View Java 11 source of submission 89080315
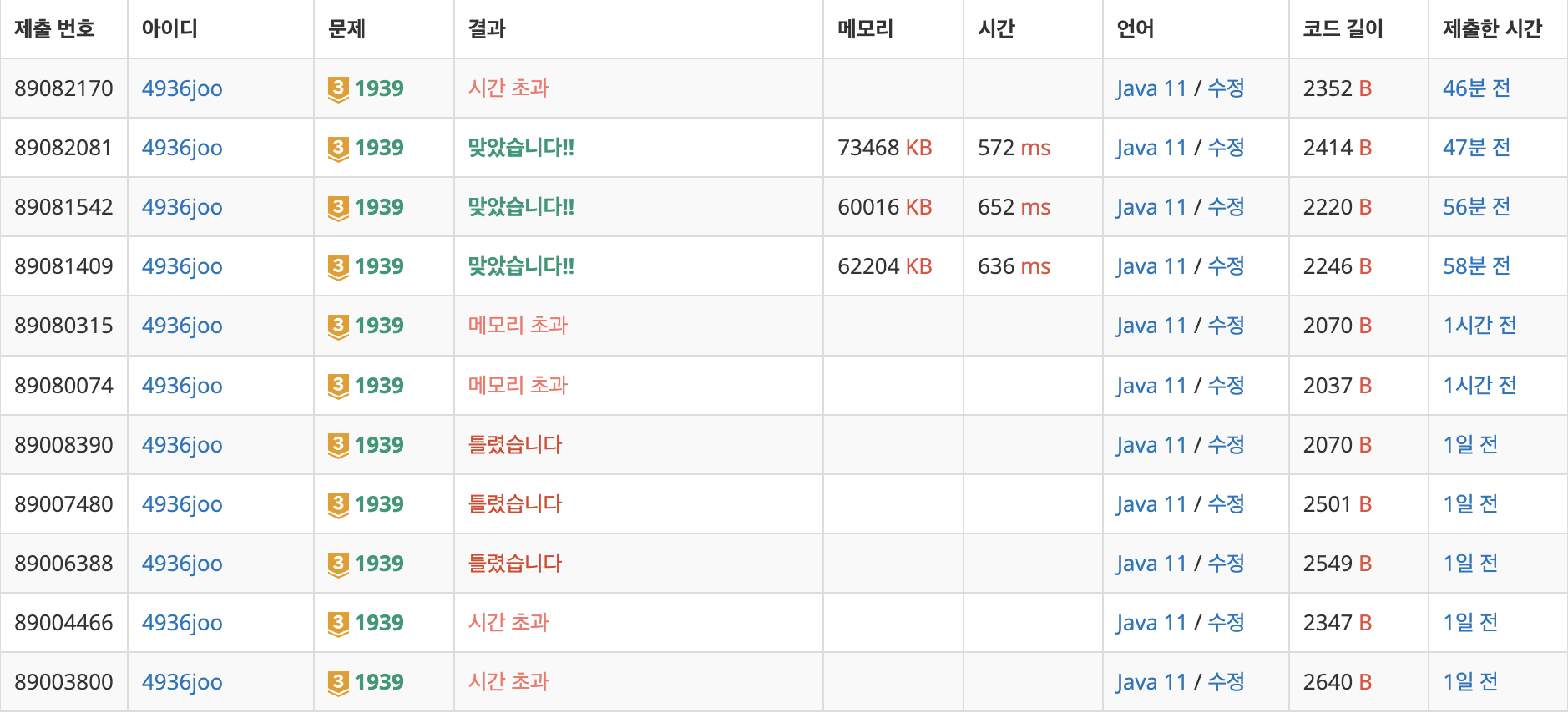Viewport: 1568px width, 713px height. click(1151, 326)
